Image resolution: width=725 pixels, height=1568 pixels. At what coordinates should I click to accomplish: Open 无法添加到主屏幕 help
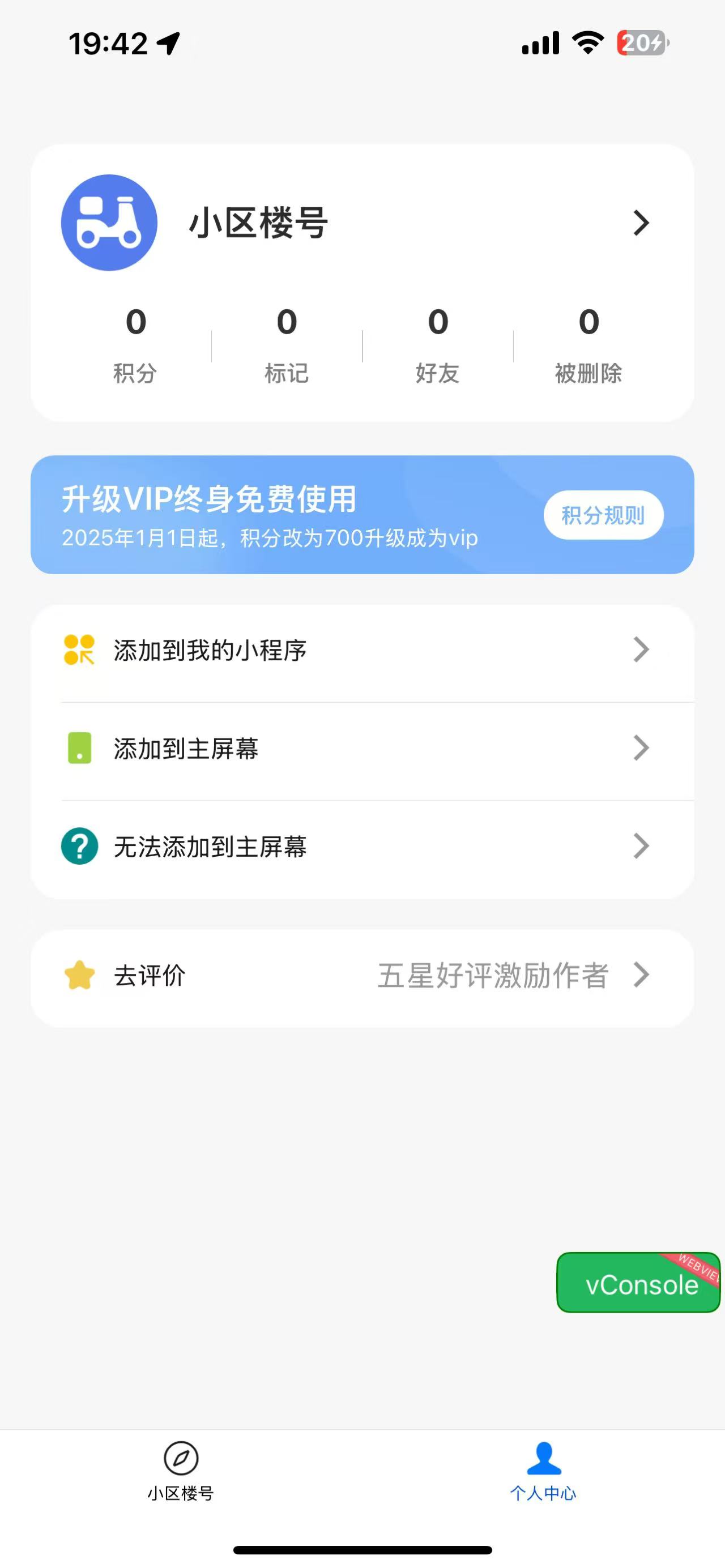(362, 846)
